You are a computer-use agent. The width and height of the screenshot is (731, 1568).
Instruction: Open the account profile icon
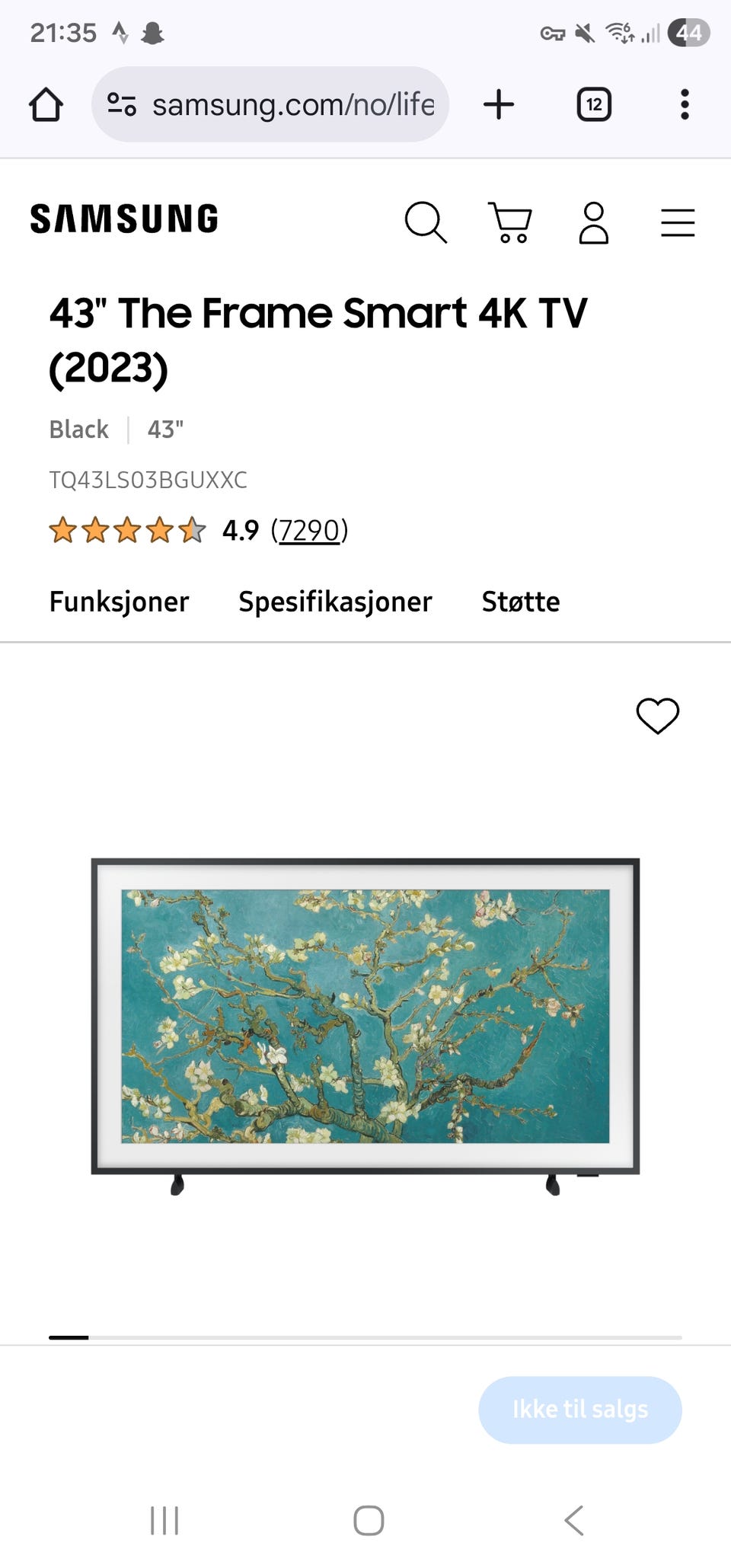(594, 222)
